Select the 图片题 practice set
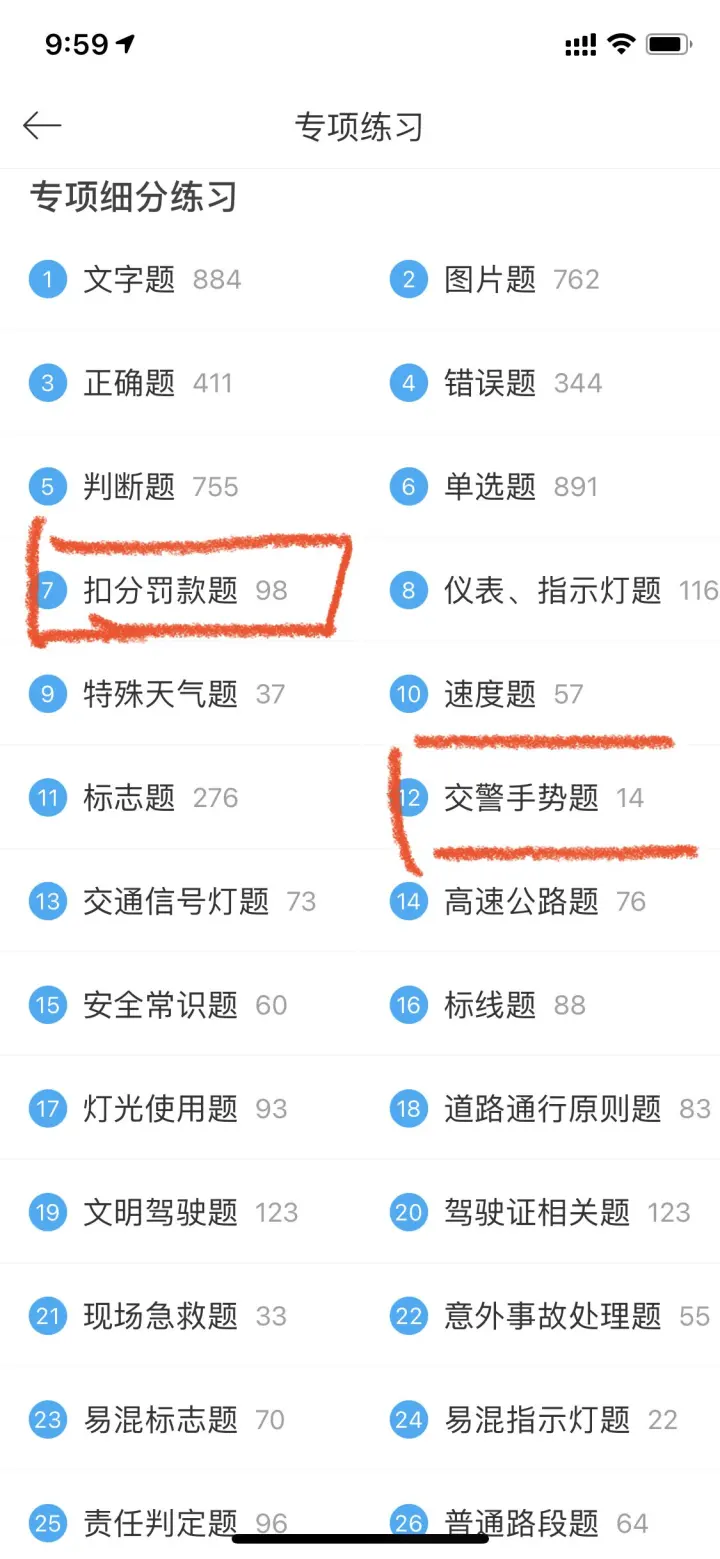The width and height of the screenshot is (720, 1559). [x=540, y=279]
